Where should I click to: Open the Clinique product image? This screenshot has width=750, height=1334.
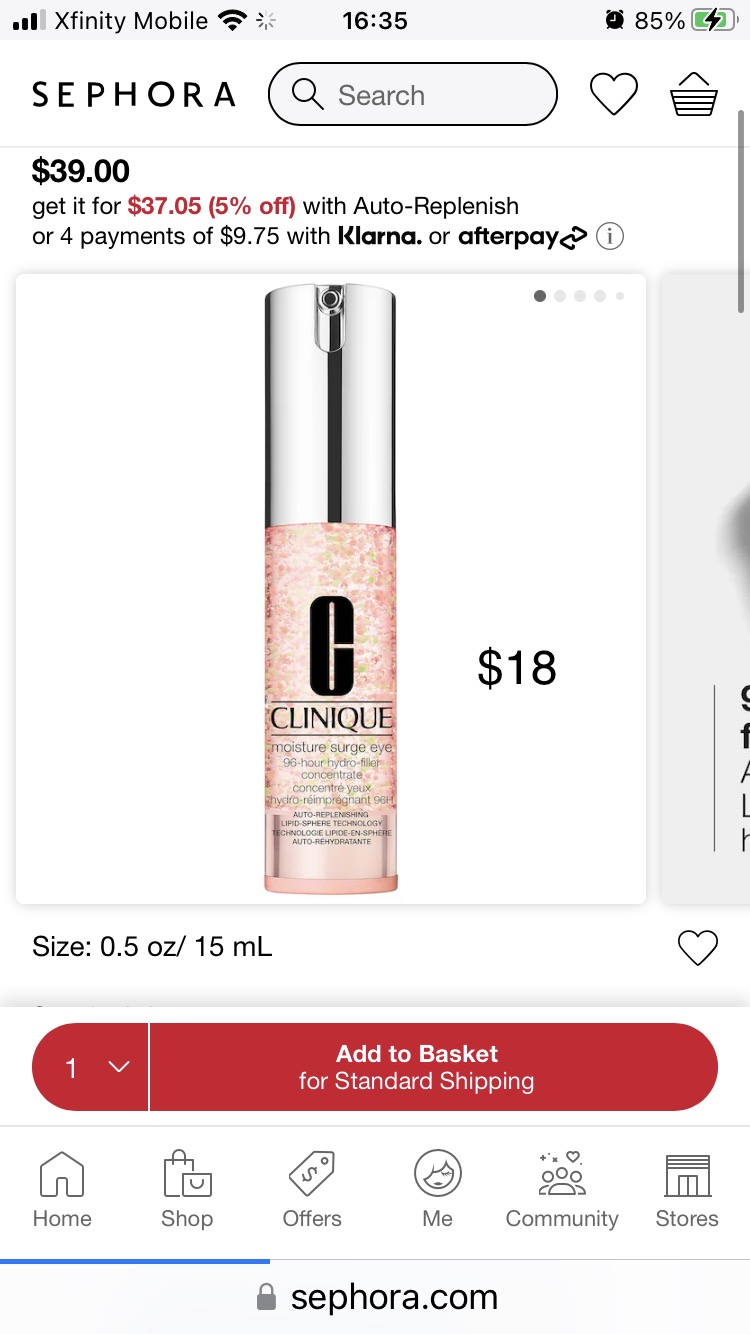point(331,589)
